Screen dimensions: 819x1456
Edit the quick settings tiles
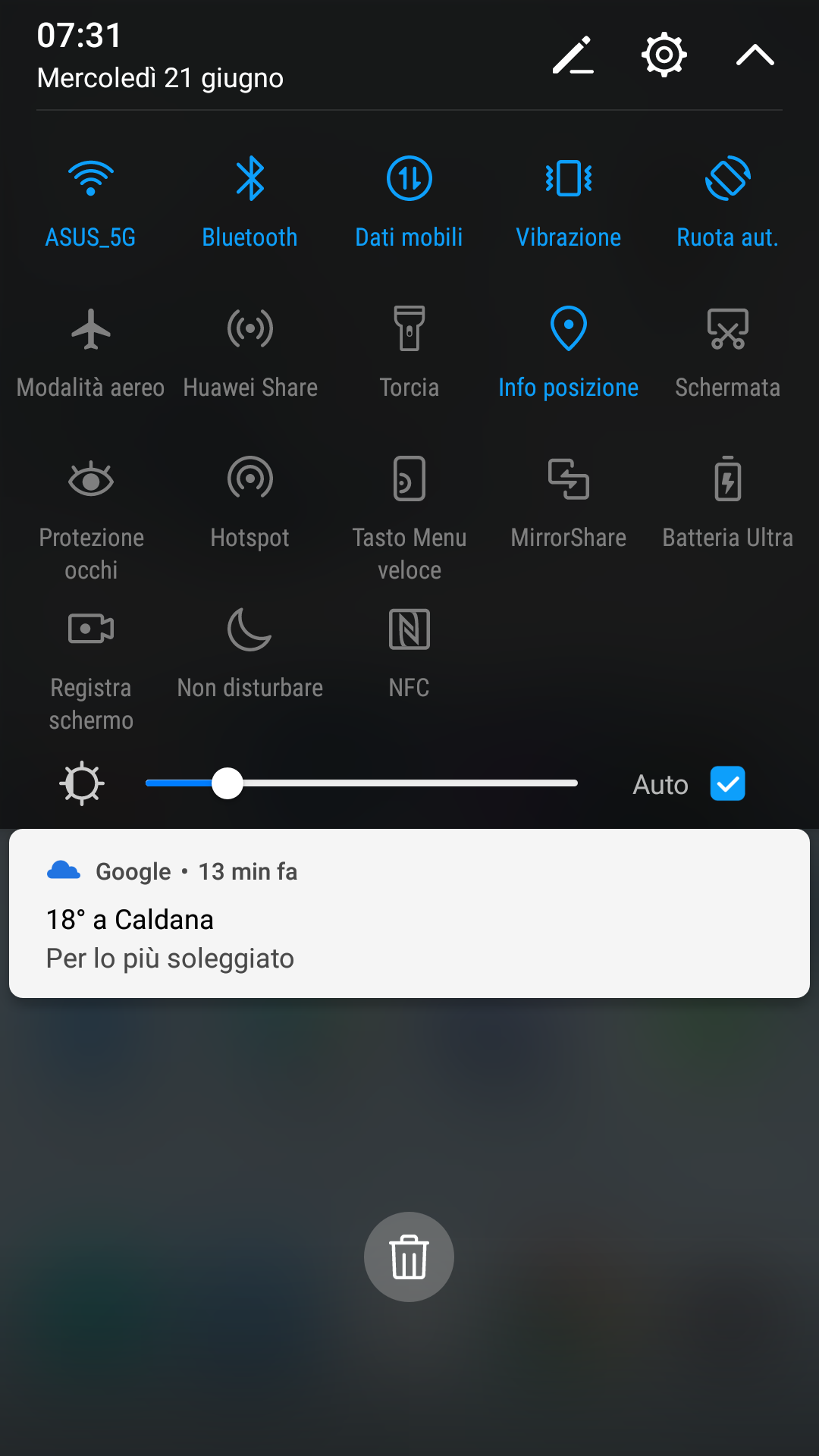pos(573,55)
